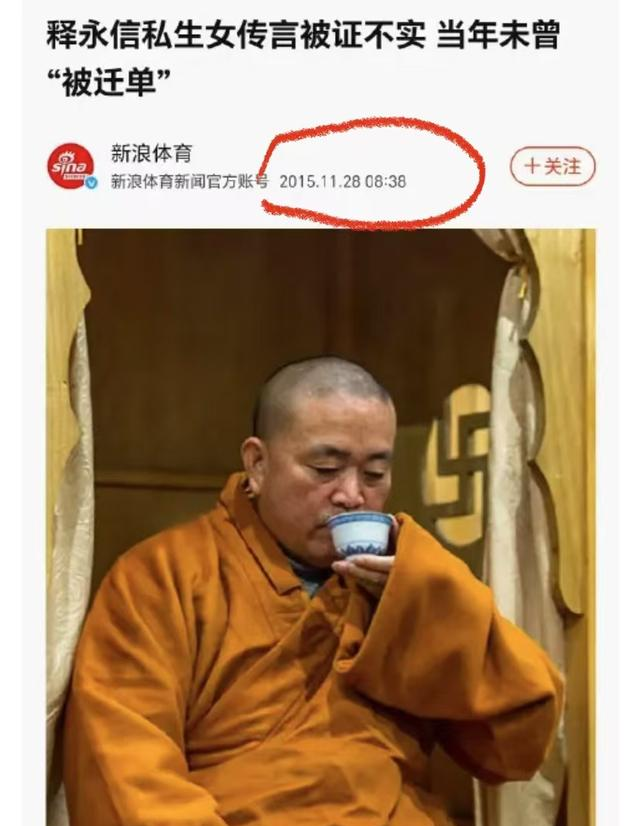View the article photo full screen
Image resolution: width=640 pixels, height=826 pixels.
[x=321, y=527]
